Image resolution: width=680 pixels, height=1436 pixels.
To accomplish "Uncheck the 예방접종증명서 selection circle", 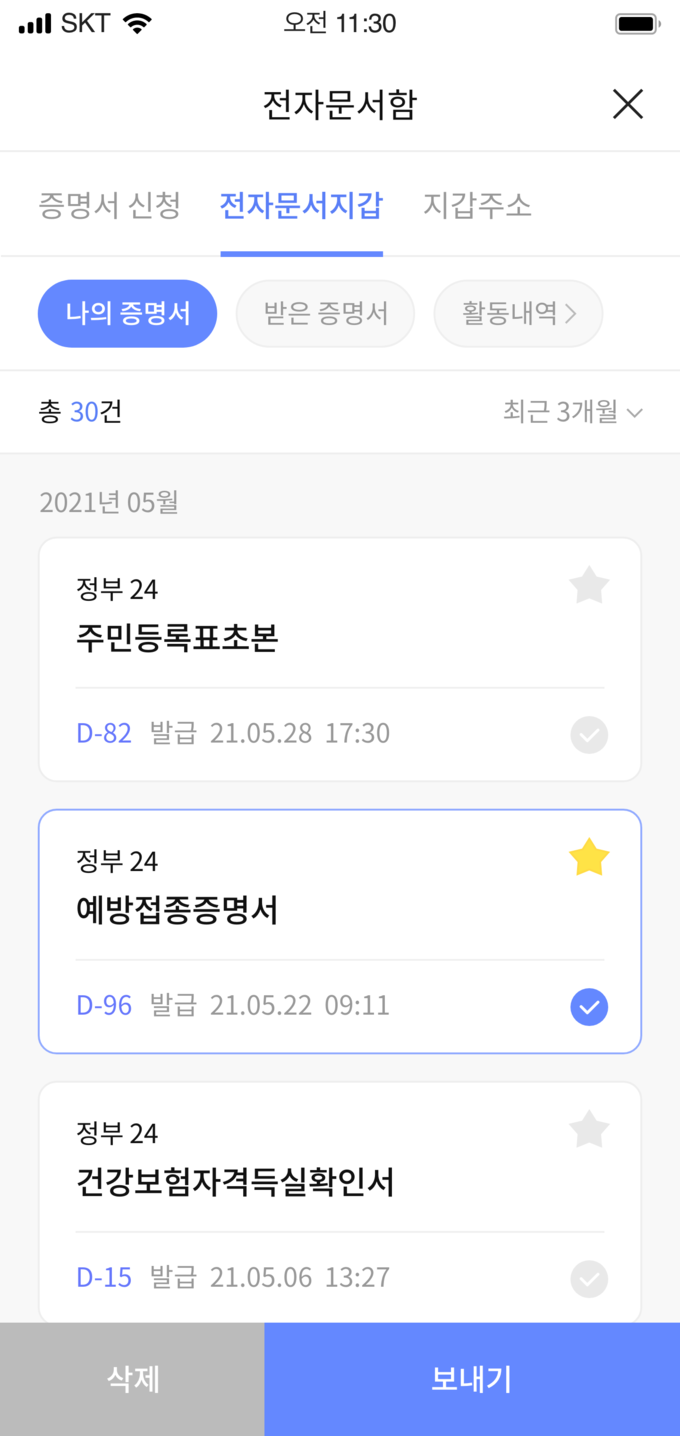I will click(589, 1007).
